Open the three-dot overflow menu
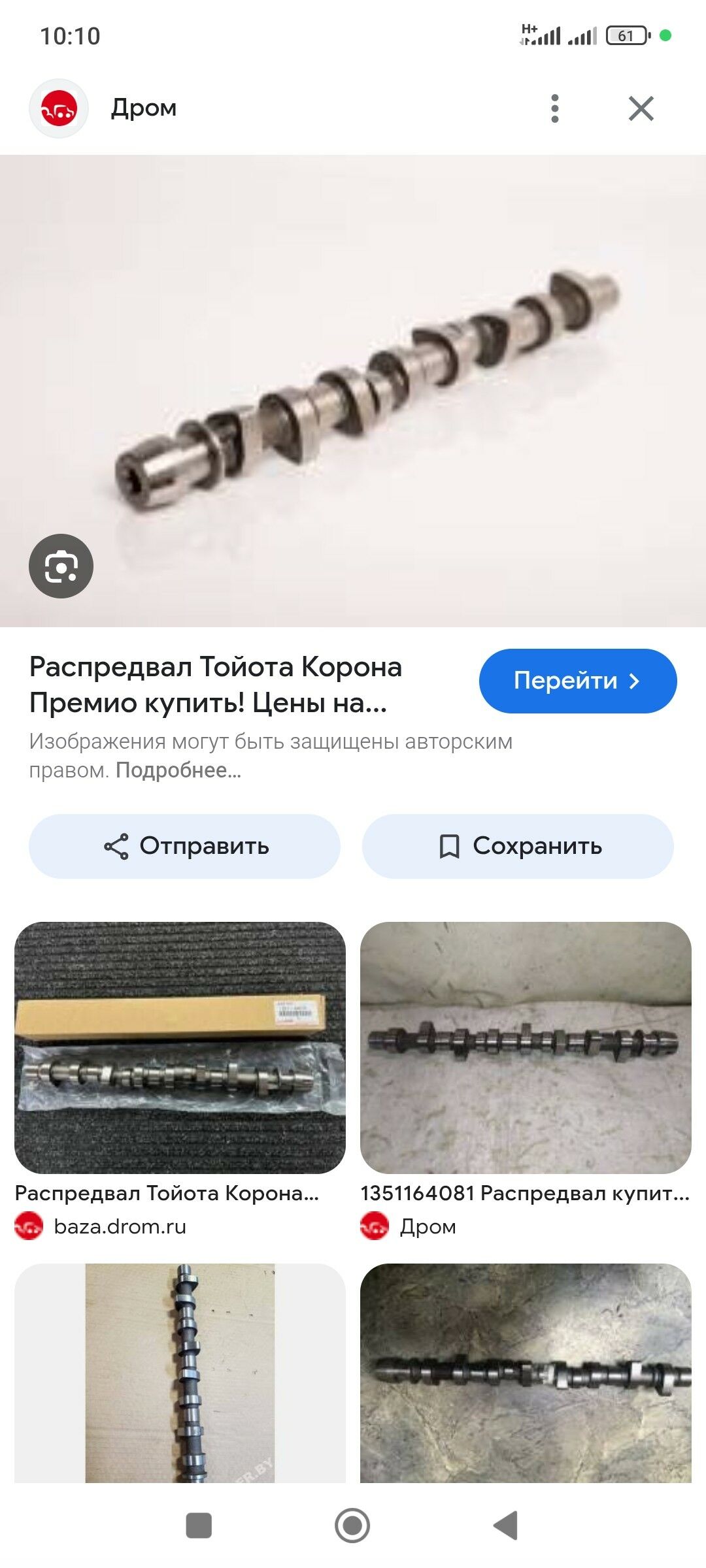This screenshot has width=706, height=1568. [554, 108]
